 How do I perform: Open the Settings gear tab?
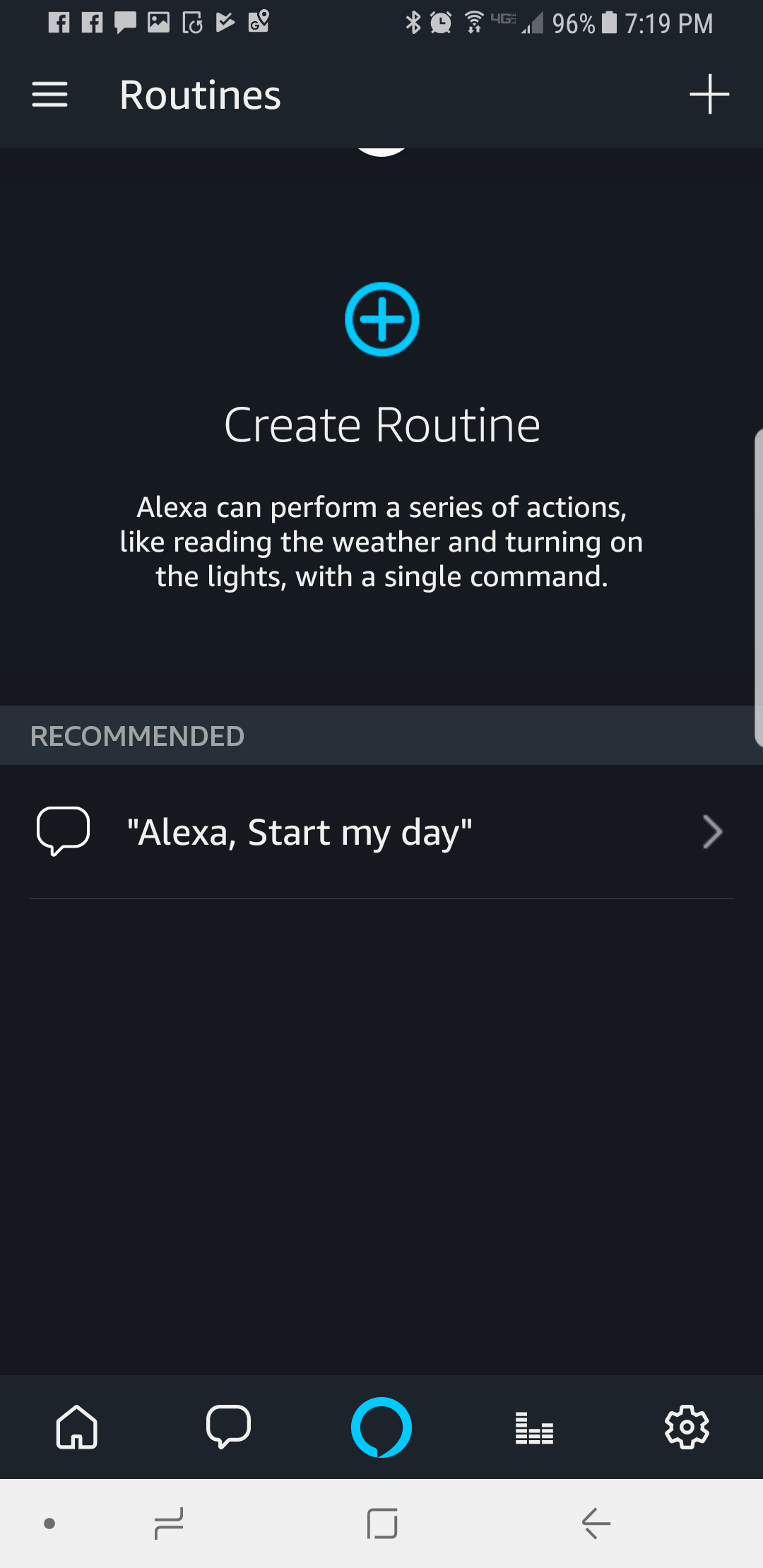click(x=687, y=1427)
